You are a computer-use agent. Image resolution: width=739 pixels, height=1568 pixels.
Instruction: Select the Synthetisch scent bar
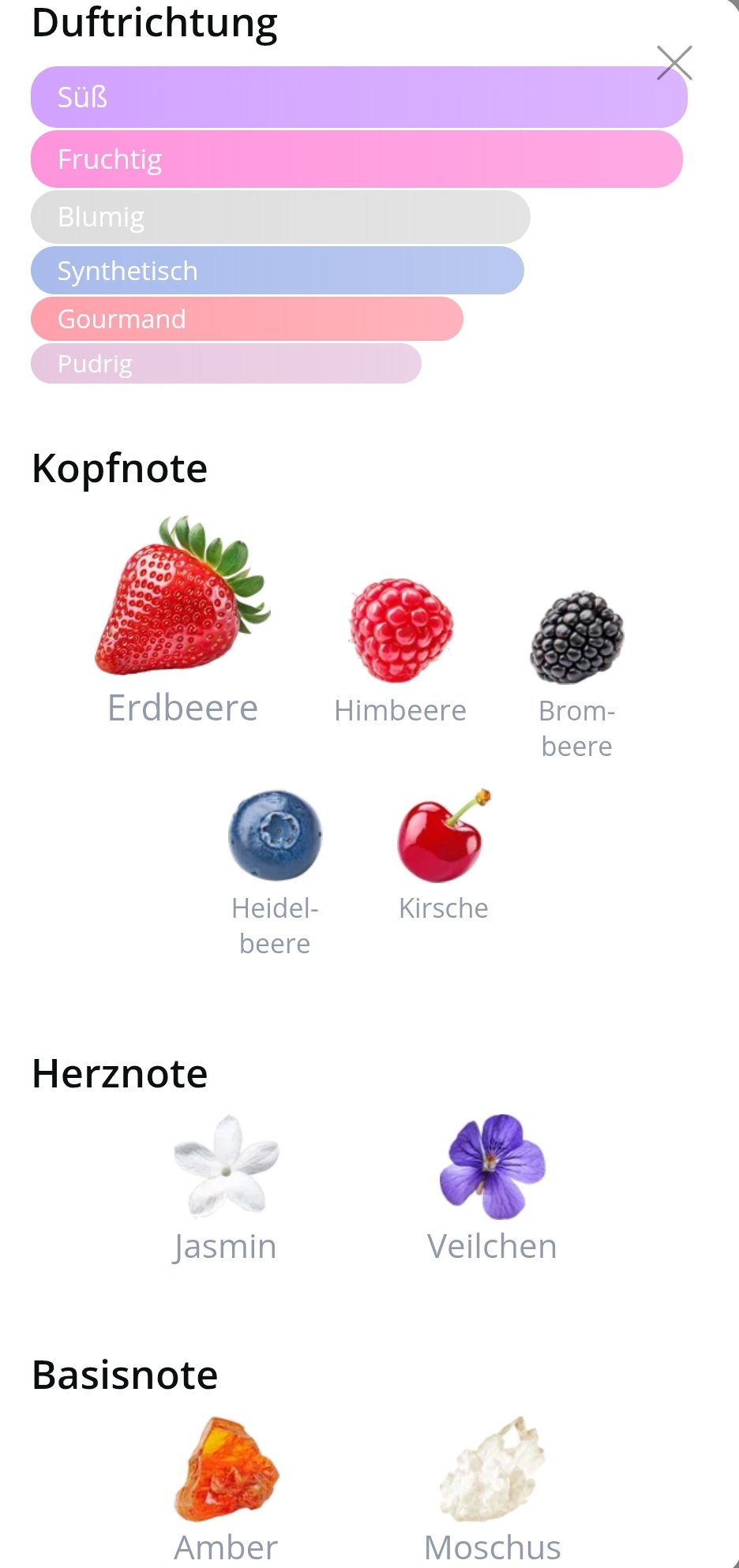coord(277,270)
